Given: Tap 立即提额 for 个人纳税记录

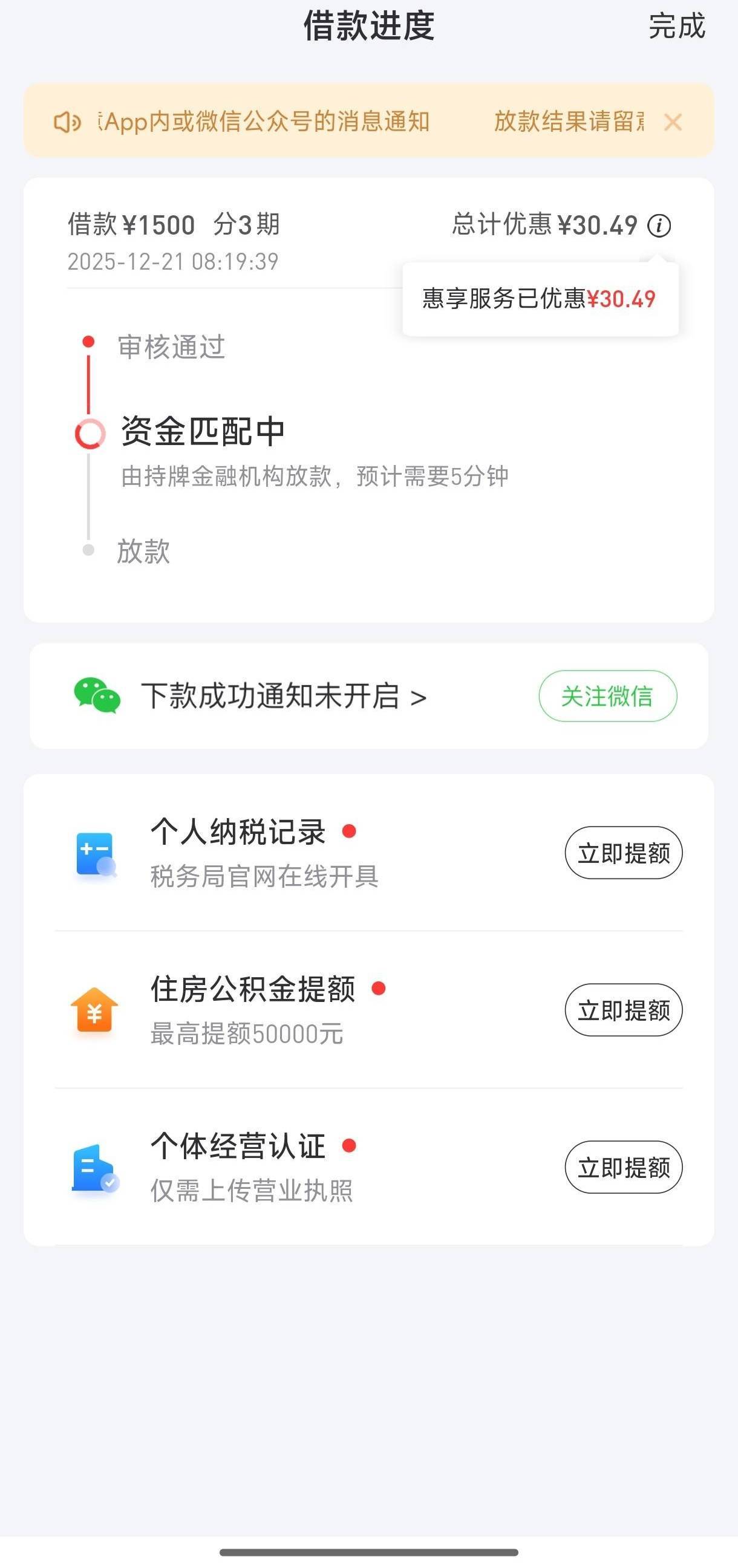Looking at the screenshot, I should pos(624,853).
